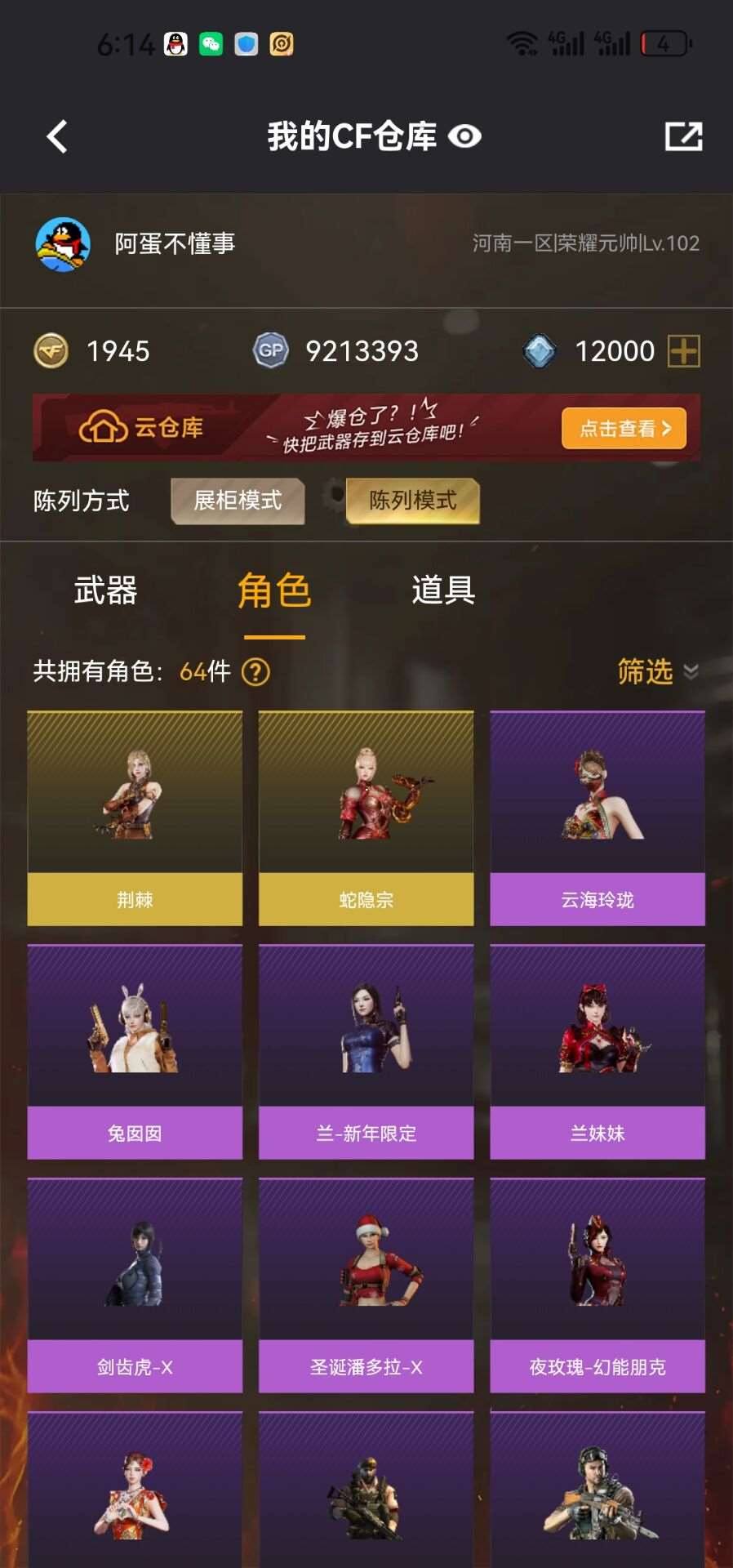Go back from 我的CF仓库
Image resolution: width=733 pixels, height=1568 pixels.
pyautogui.click(x=57, y=136)
